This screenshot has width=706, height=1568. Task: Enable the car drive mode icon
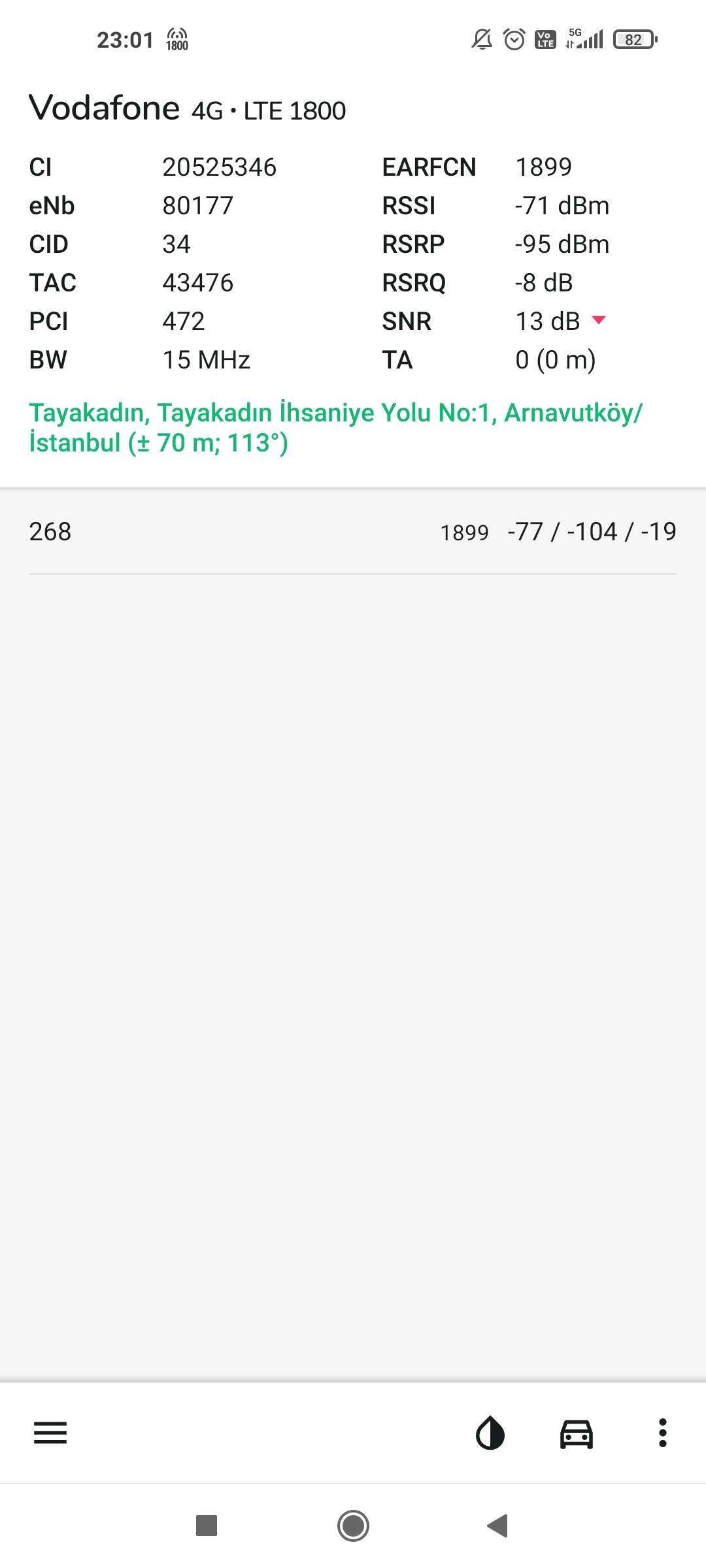point(577,1433)
